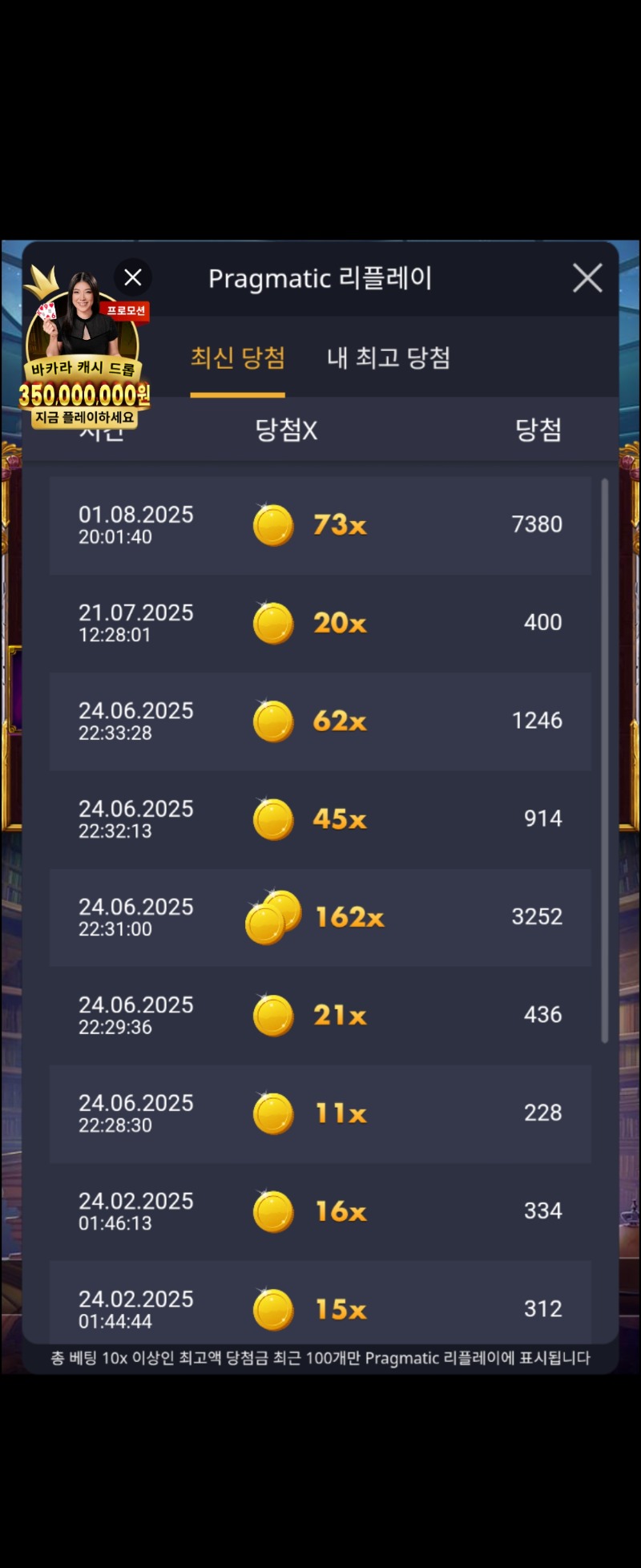The height and width of the screenshot is (1568, 641).
Task: Open the 350,000,000원 baccarat promotion banner
Action: click(x=84, y=361)
